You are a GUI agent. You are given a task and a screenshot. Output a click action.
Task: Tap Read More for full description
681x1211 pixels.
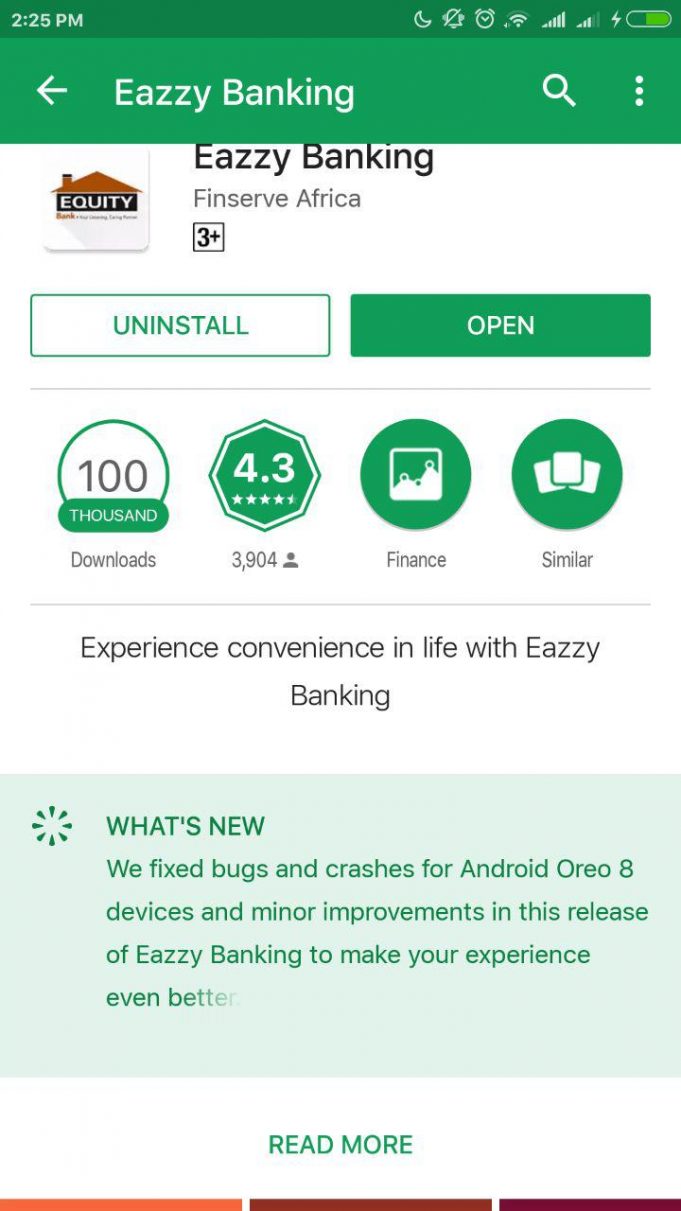340,1145
